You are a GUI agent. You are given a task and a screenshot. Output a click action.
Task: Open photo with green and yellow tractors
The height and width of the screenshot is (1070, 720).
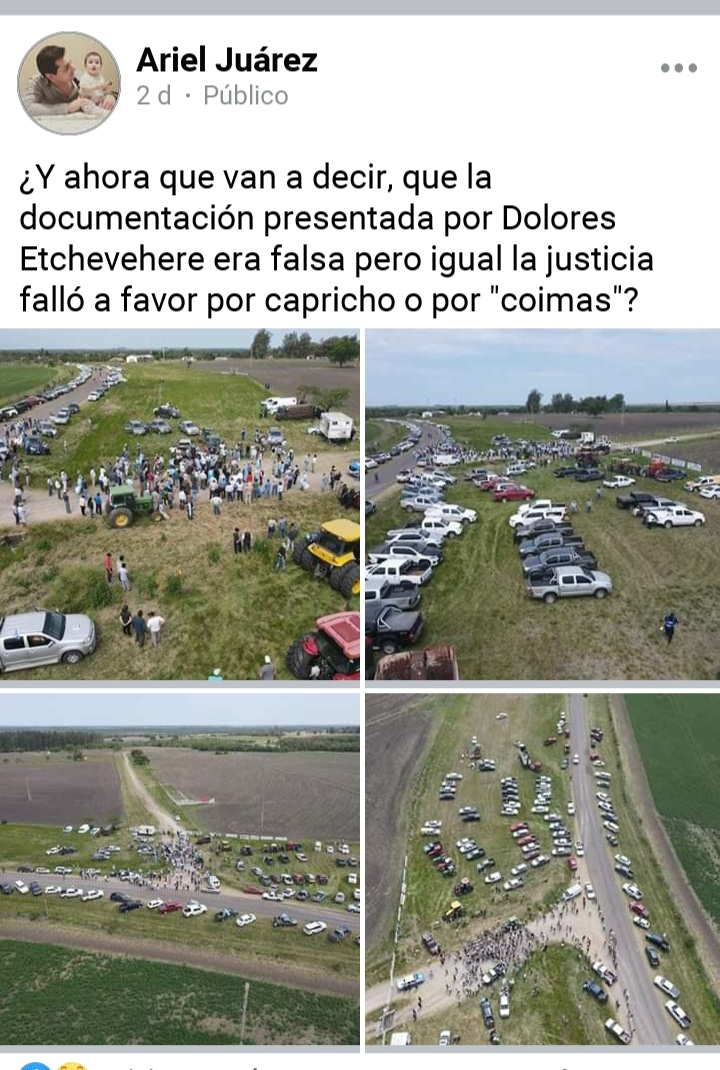[x=180, y=505]
